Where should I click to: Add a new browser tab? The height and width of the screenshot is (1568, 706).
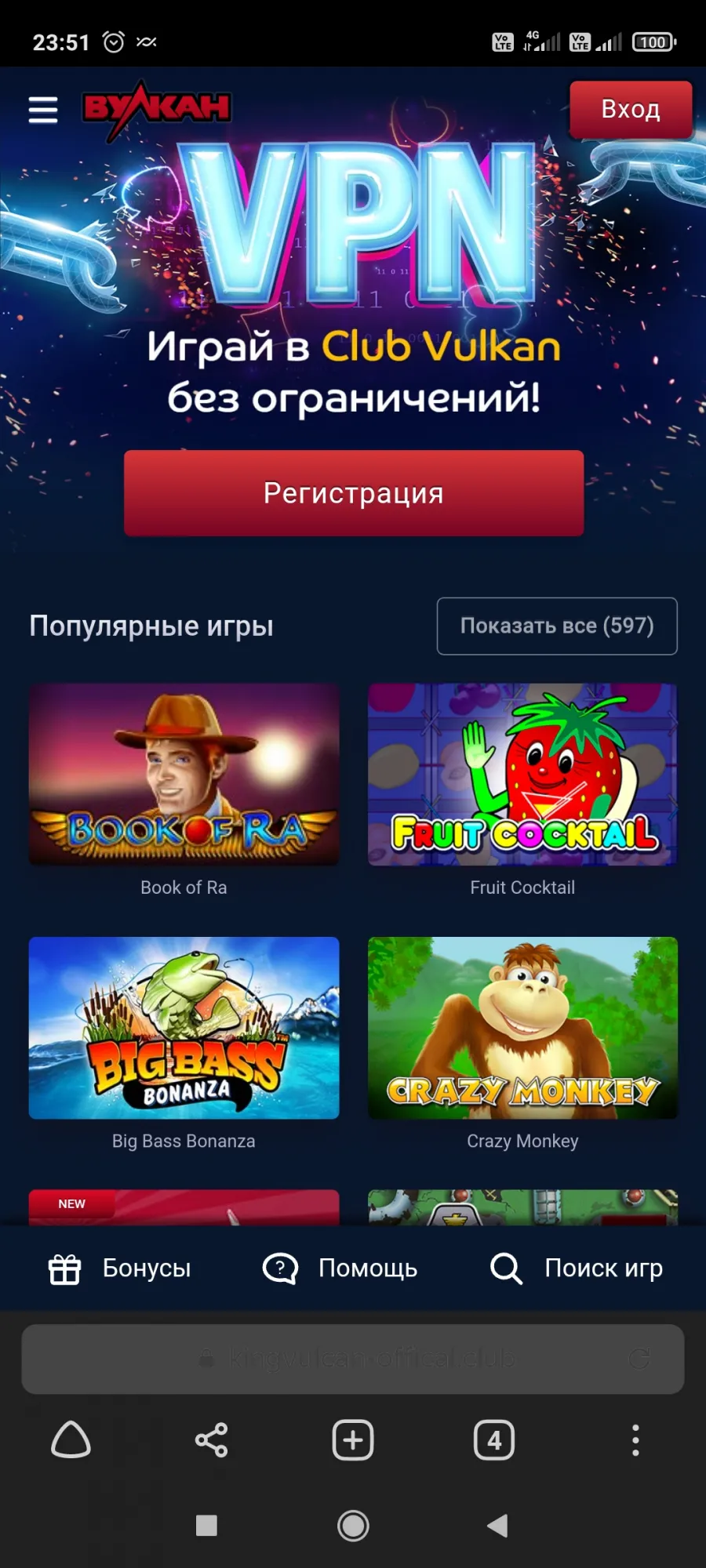coord(353,1440)
